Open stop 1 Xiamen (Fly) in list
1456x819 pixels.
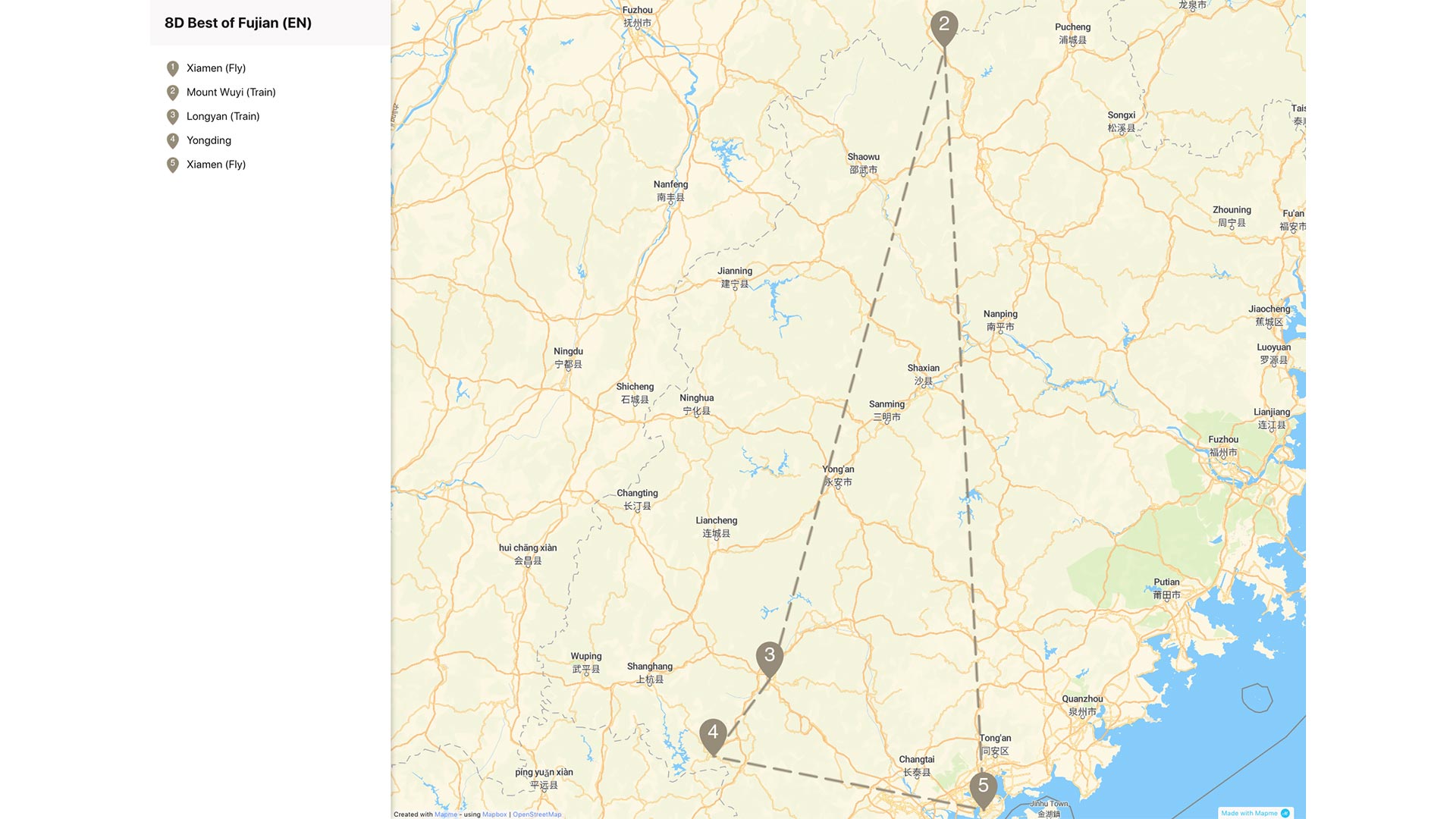[x=215, y=68]
